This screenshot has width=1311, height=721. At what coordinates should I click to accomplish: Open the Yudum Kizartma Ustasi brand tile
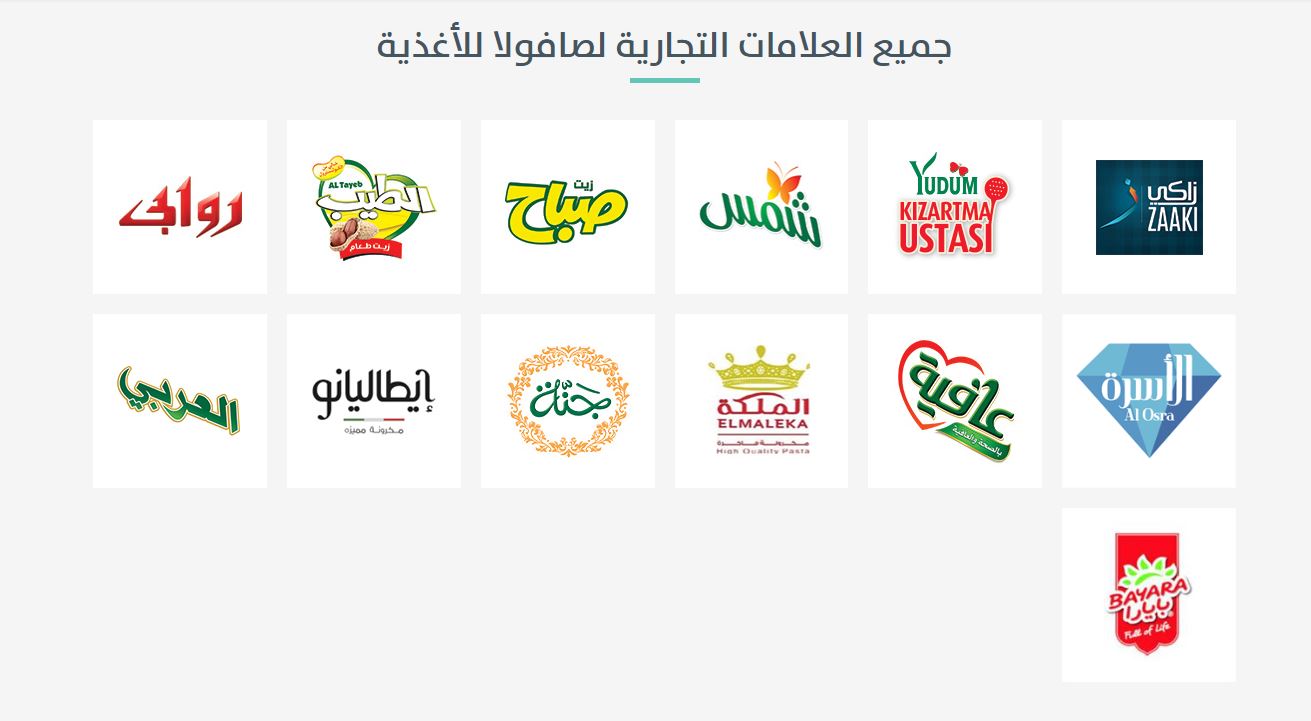click(x=954, y=207)
